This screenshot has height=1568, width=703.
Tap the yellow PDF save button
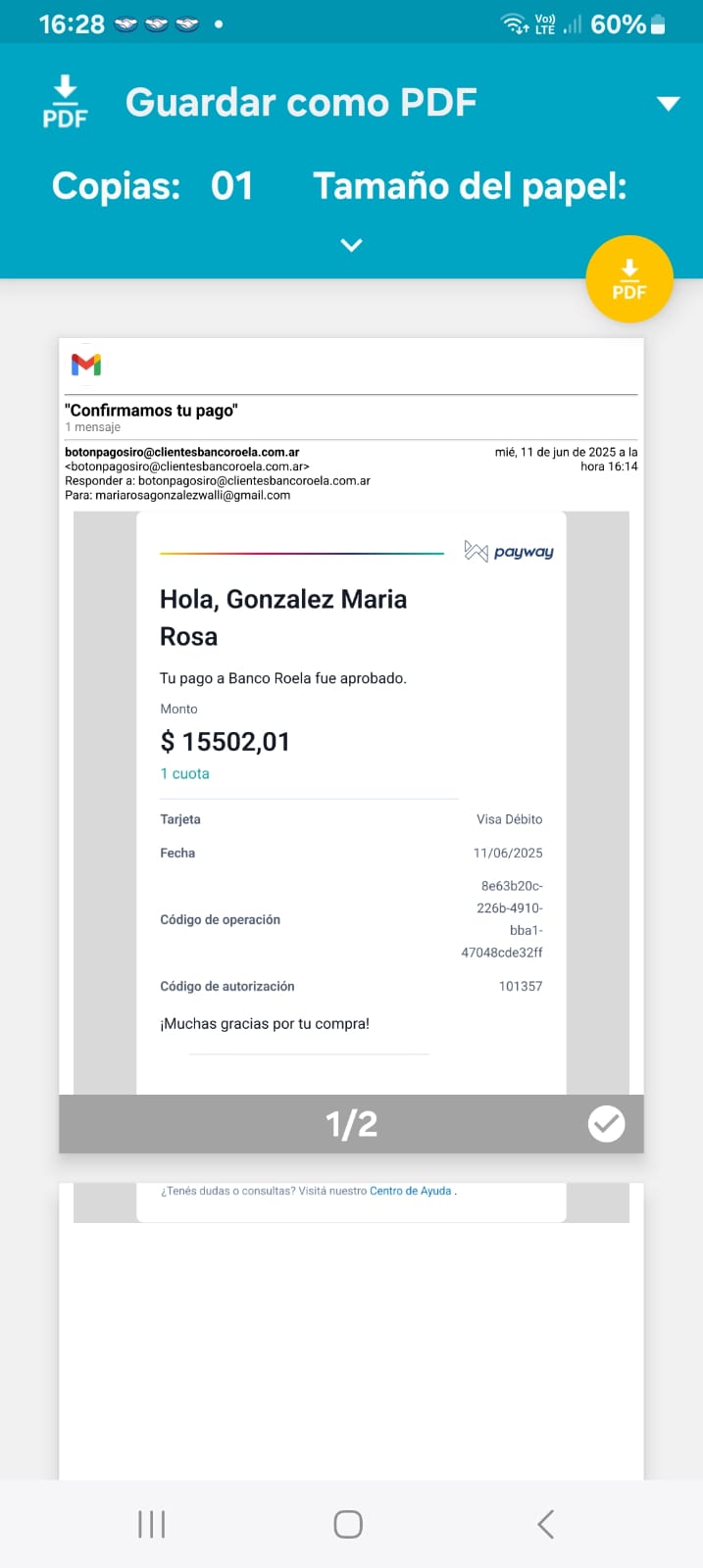coord(628,279)
